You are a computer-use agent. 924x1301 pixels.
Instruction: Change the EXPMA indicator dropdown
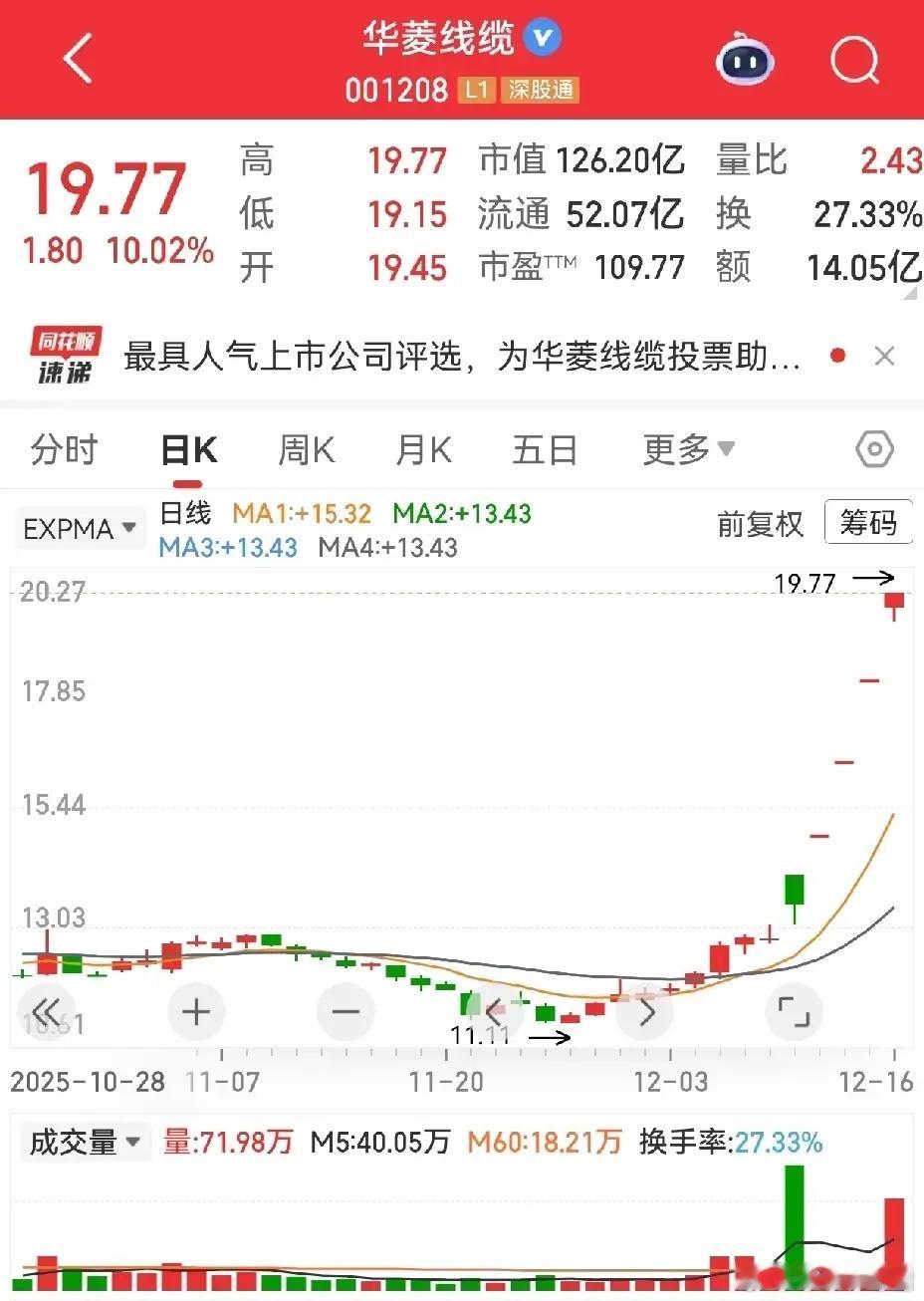point(80,528)
